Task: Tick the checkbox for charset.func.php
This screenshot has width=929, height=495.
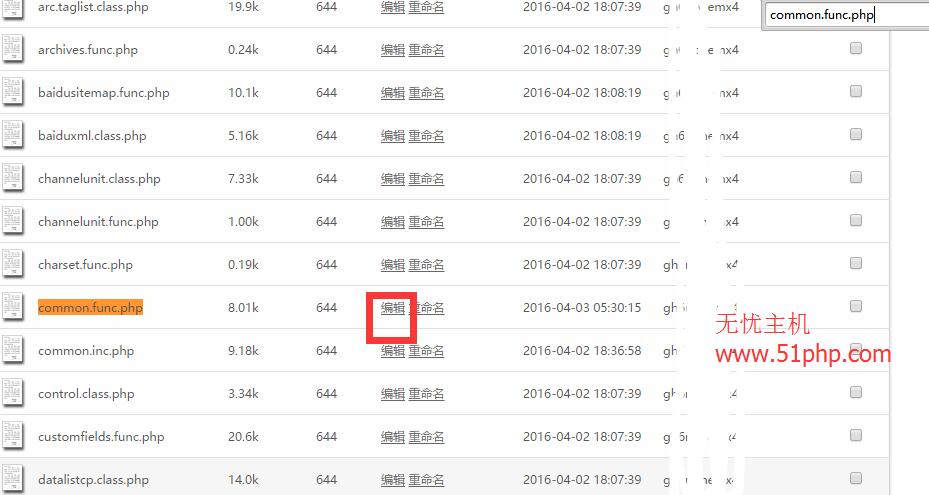Action: tap(856, 263)
